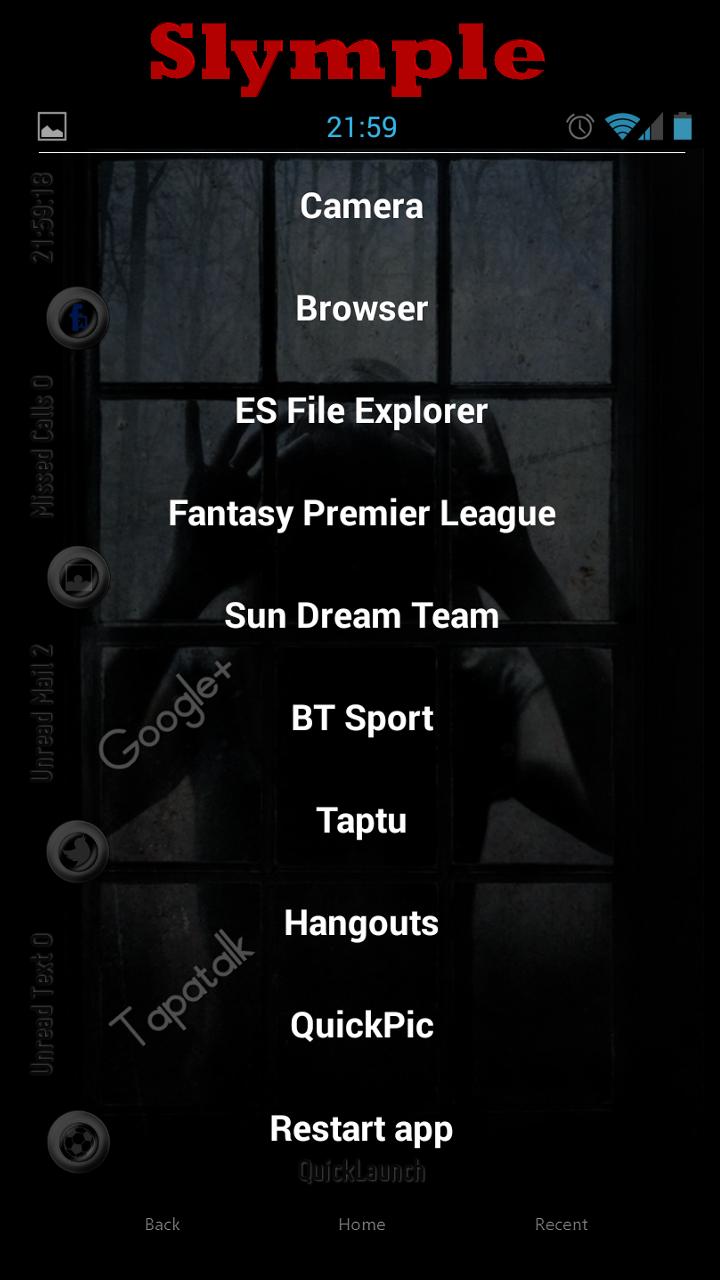Open the screenshot notification icon in status bar
This screenshot has height=1280, width=720.
click(53, 127)
